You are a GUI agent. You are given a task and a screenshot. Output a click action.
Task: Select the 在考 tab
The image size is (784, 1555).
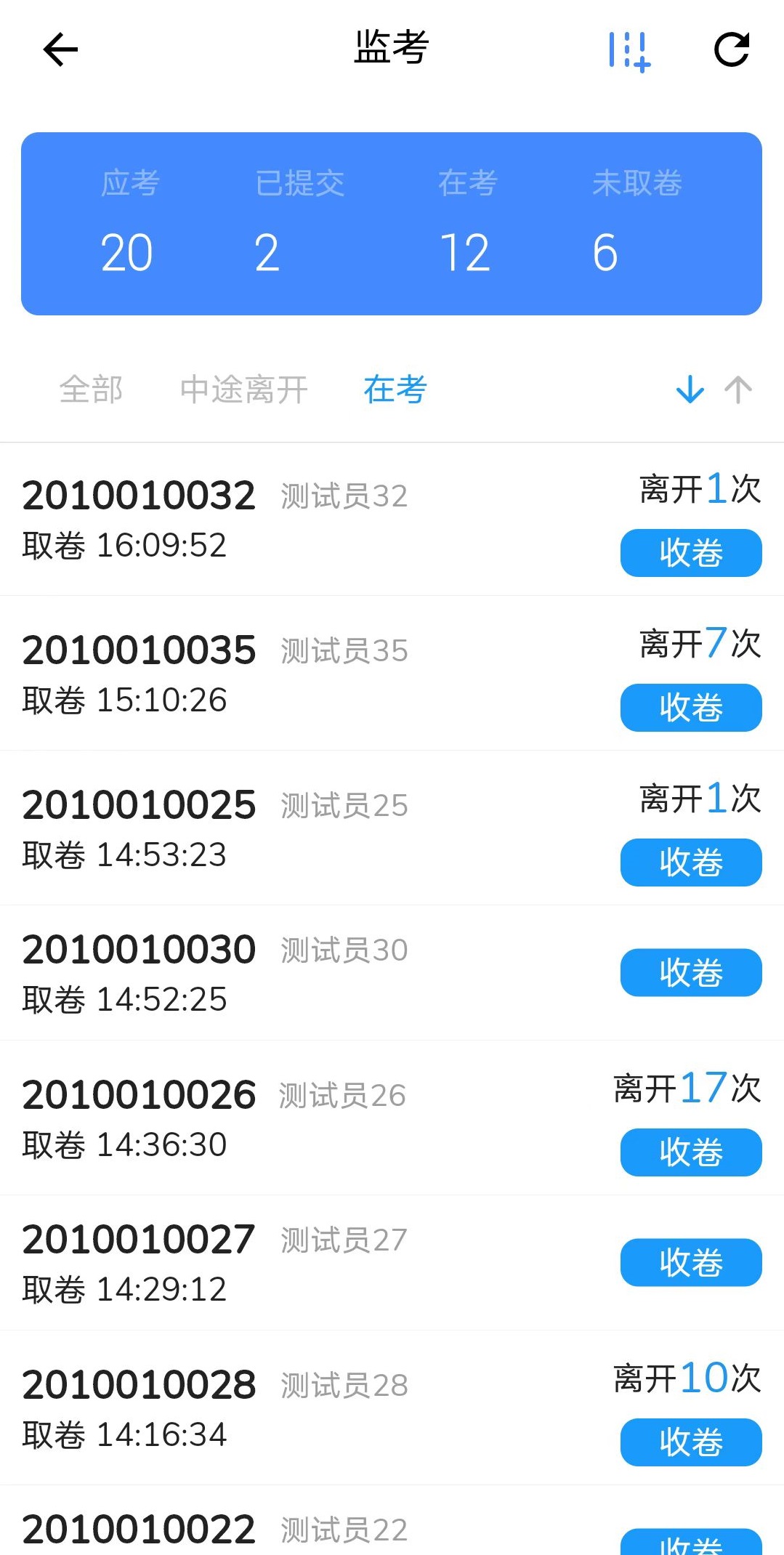point(395,389)
